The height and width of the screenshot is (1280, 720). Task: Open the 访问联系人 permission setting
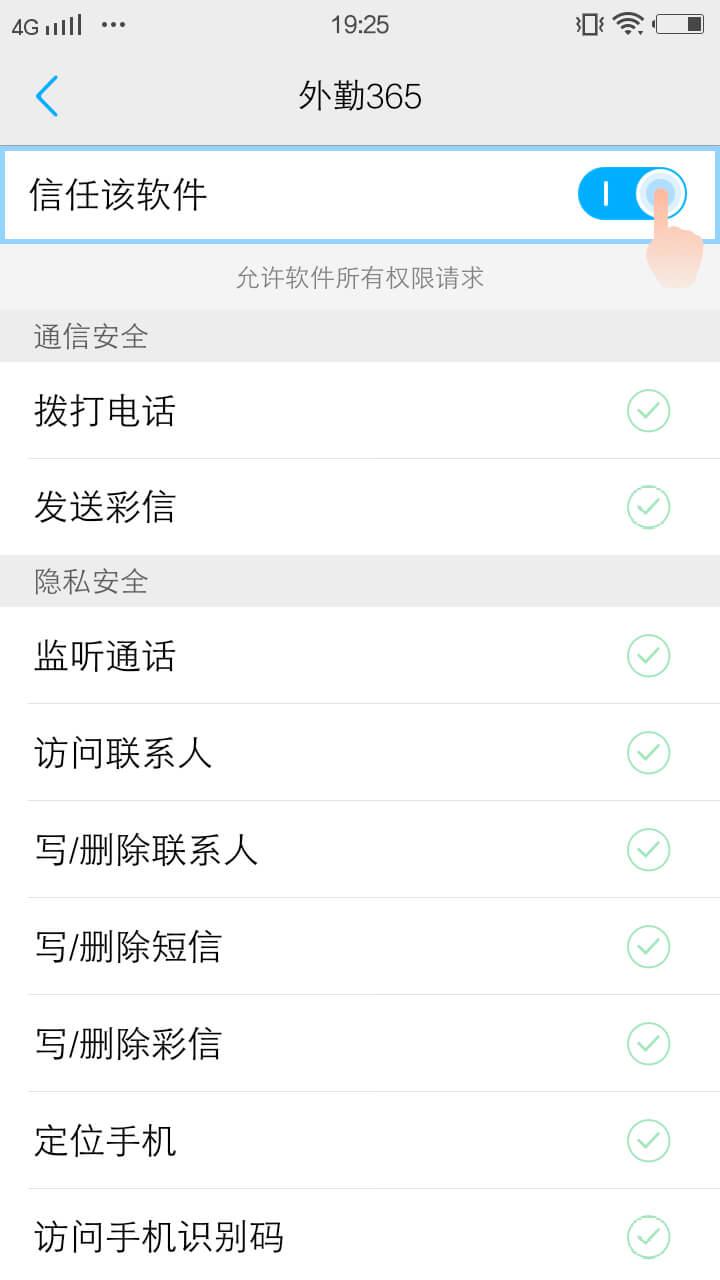tap(360, 753)
